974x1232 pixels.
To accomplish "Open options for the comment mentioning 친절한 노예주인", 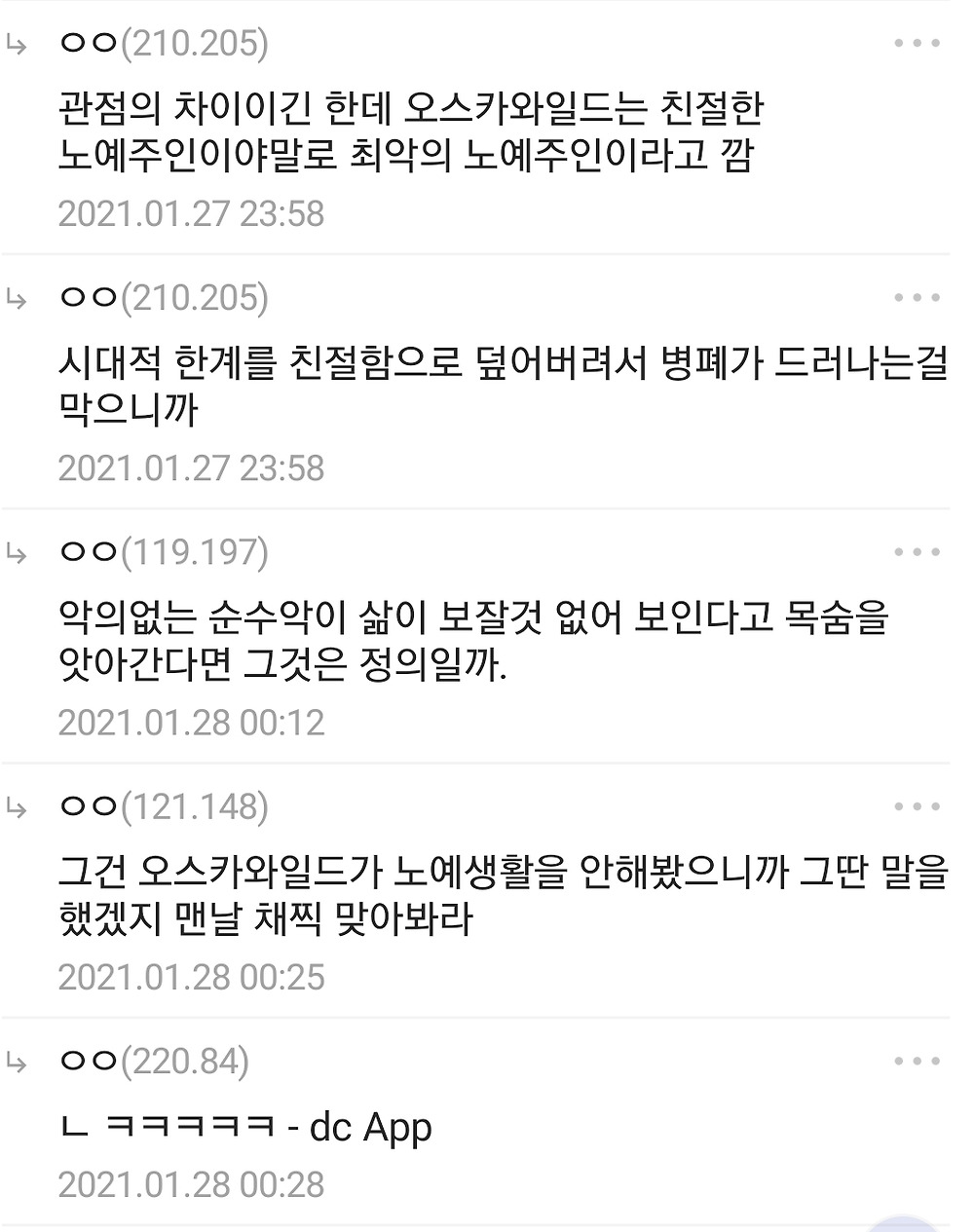I will pos(917,44).
